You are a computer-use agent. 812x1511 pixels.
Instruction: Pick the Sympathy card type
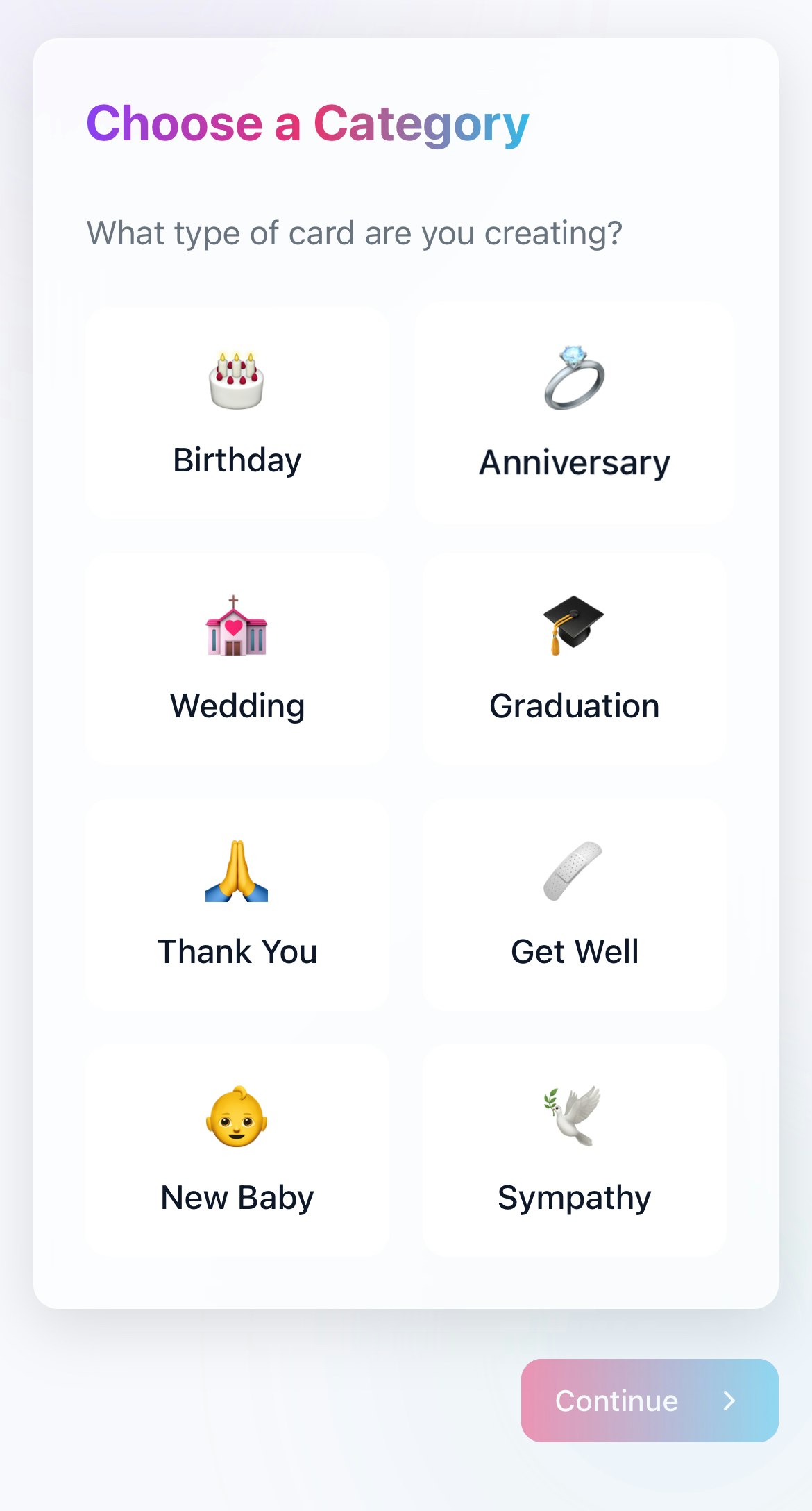point(574,1151)
